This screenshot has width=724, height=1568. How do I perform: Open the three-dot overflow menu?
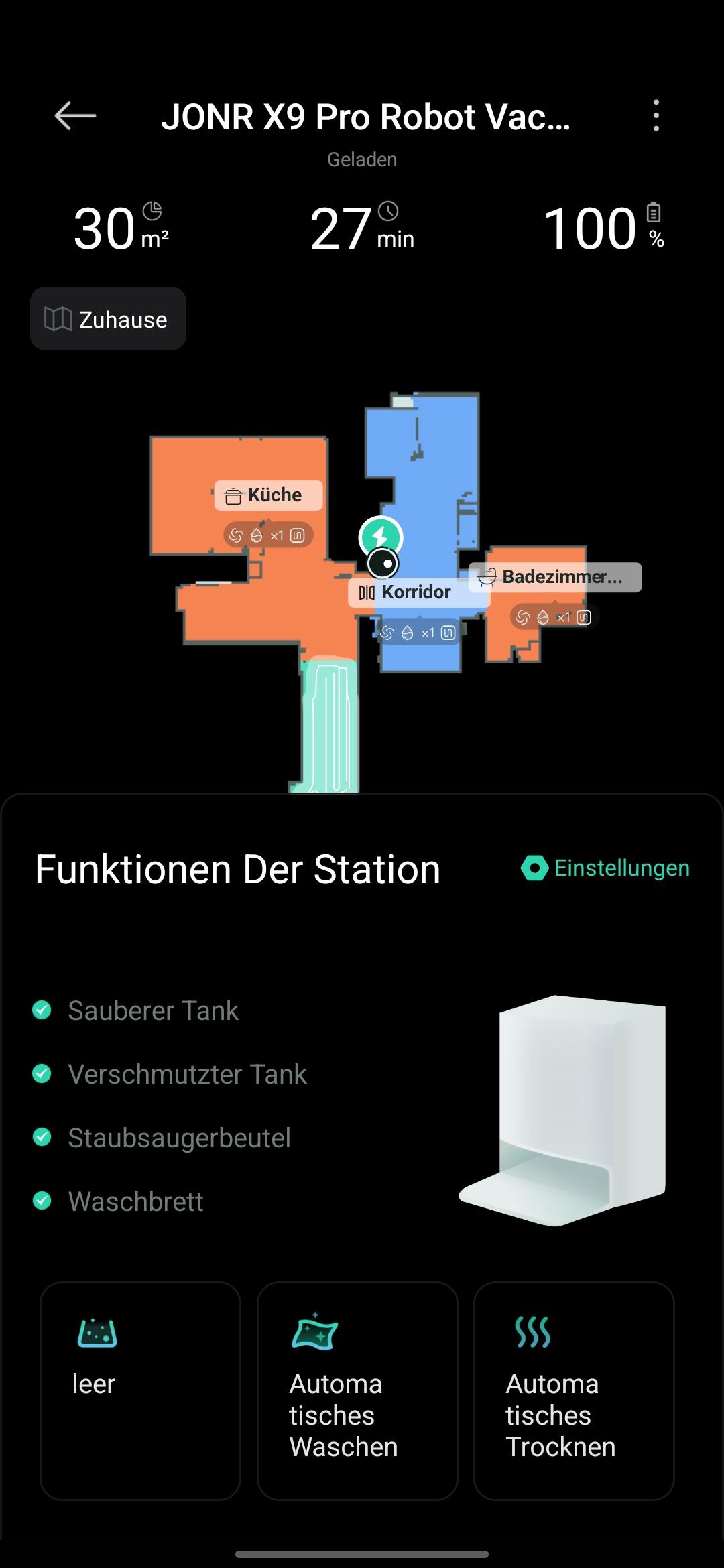coord(656,116)
